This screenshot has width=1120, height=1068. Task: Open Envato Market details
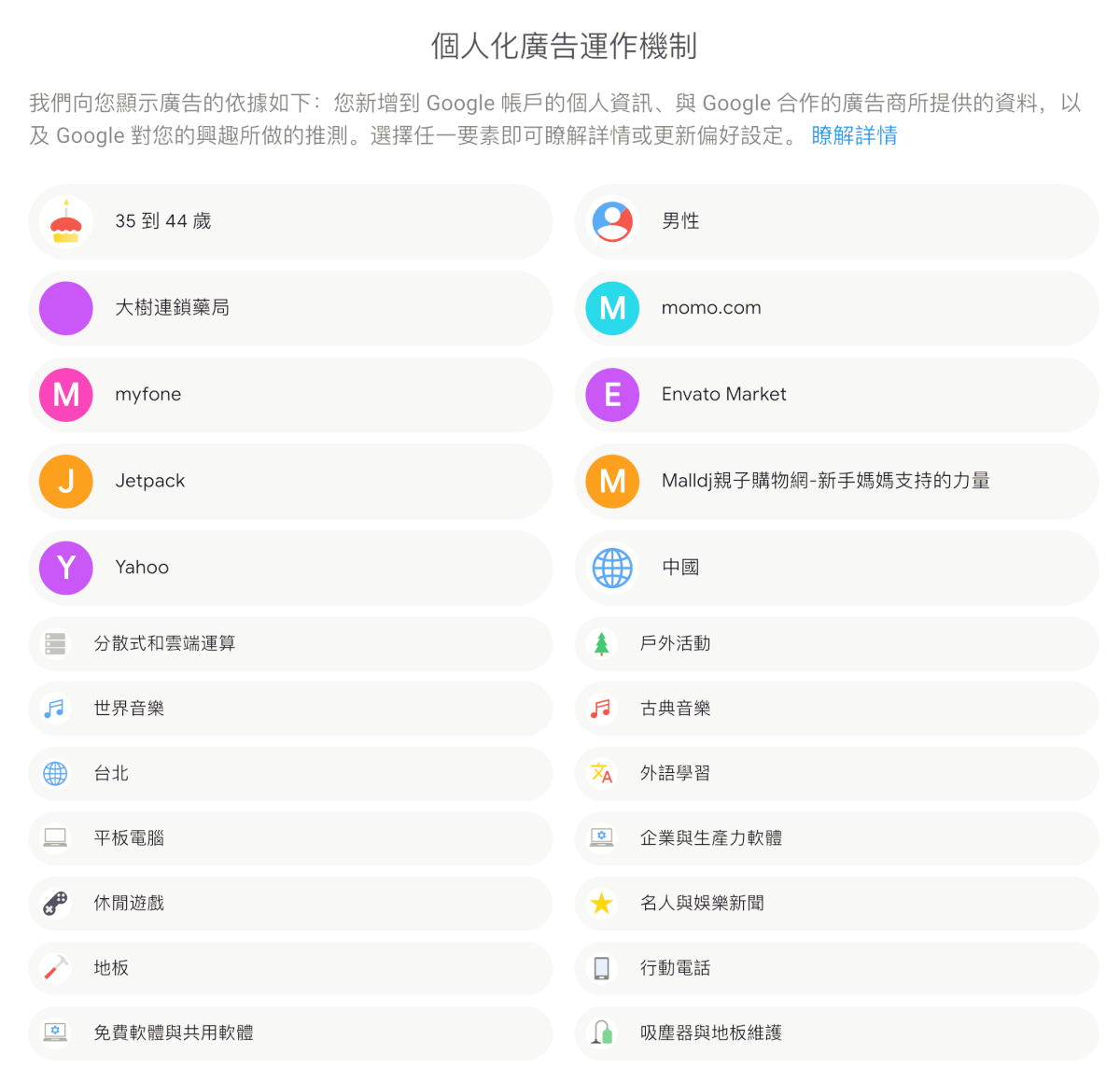[723, 395]
